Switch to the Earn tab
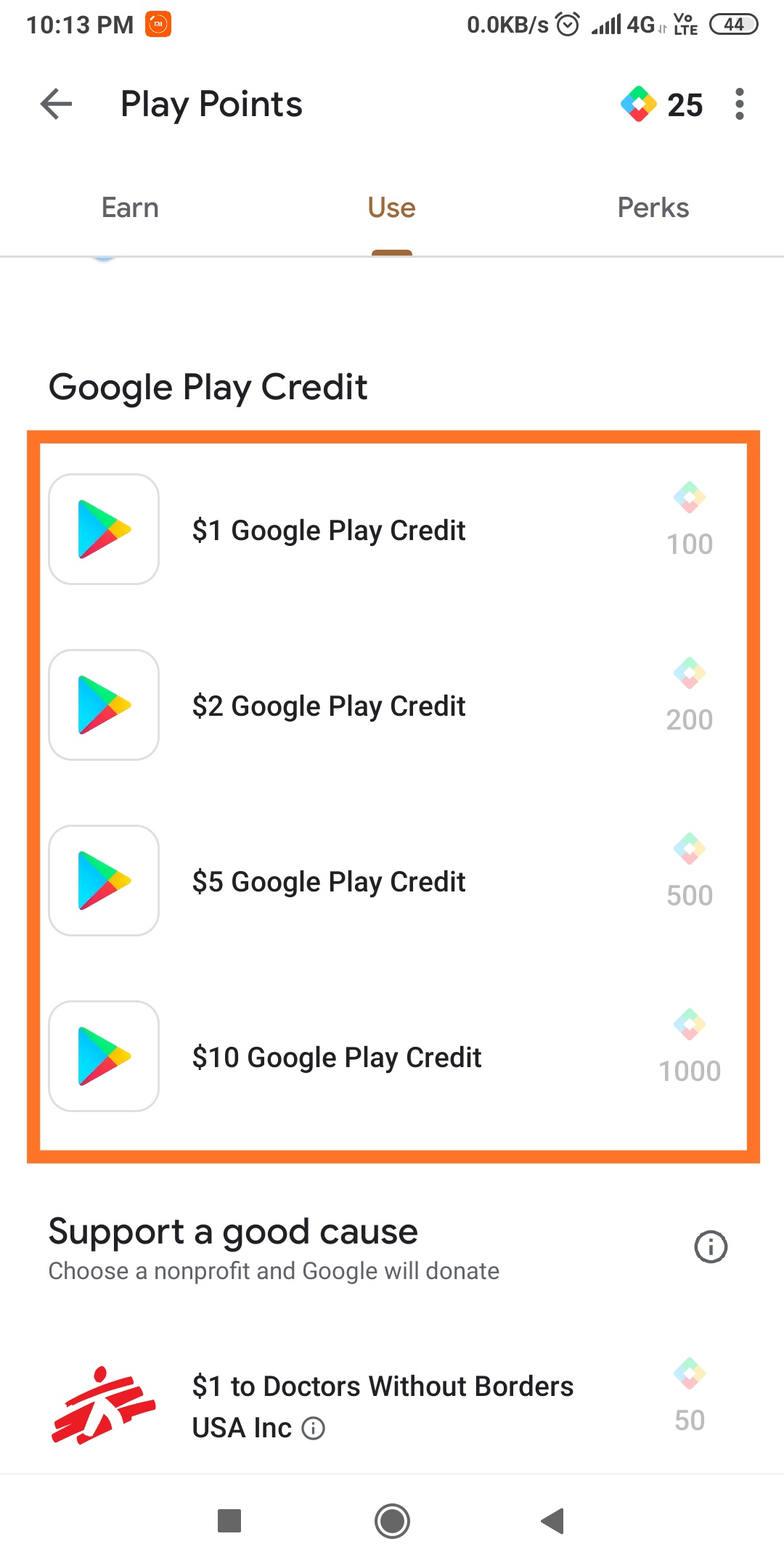The width and height of the screenshot is (784, 1568). 130,208
